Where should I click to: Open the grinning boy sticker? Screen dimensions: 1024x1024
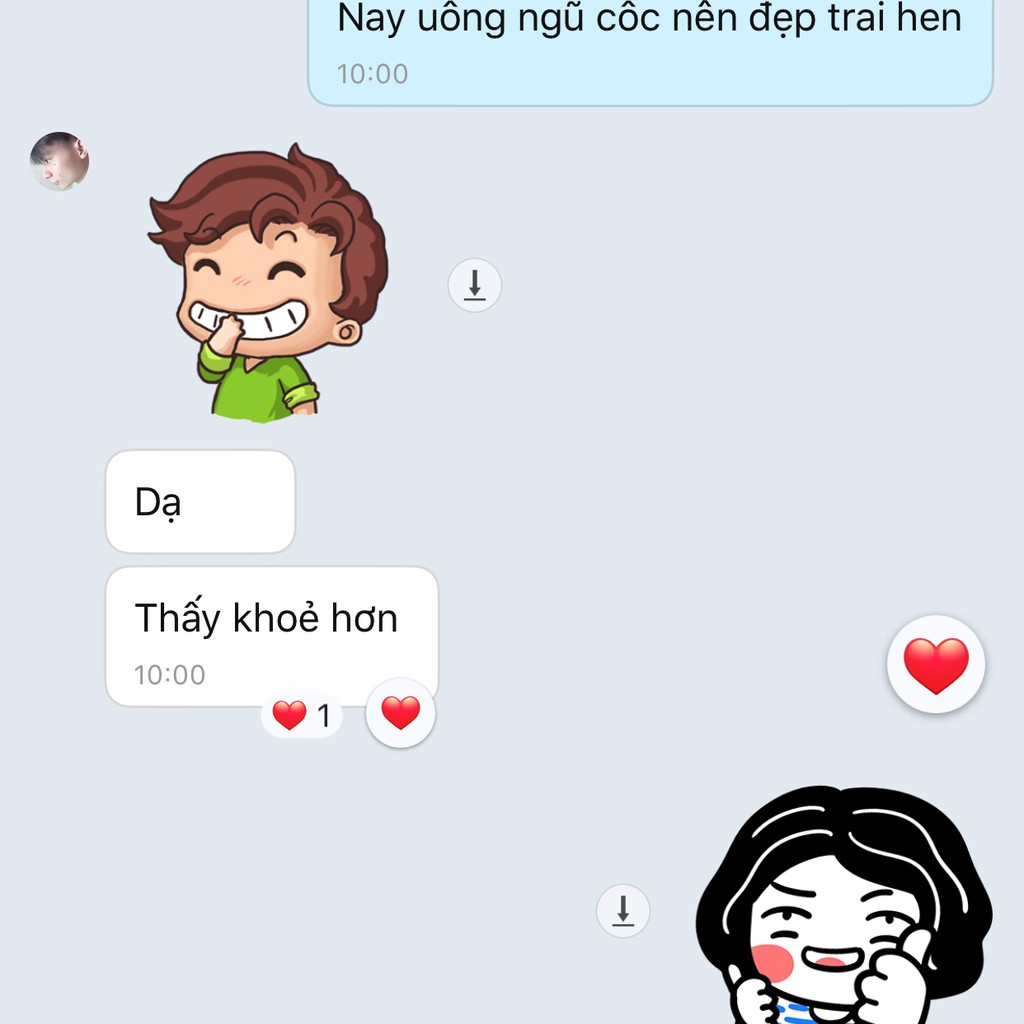coord(268,285)
